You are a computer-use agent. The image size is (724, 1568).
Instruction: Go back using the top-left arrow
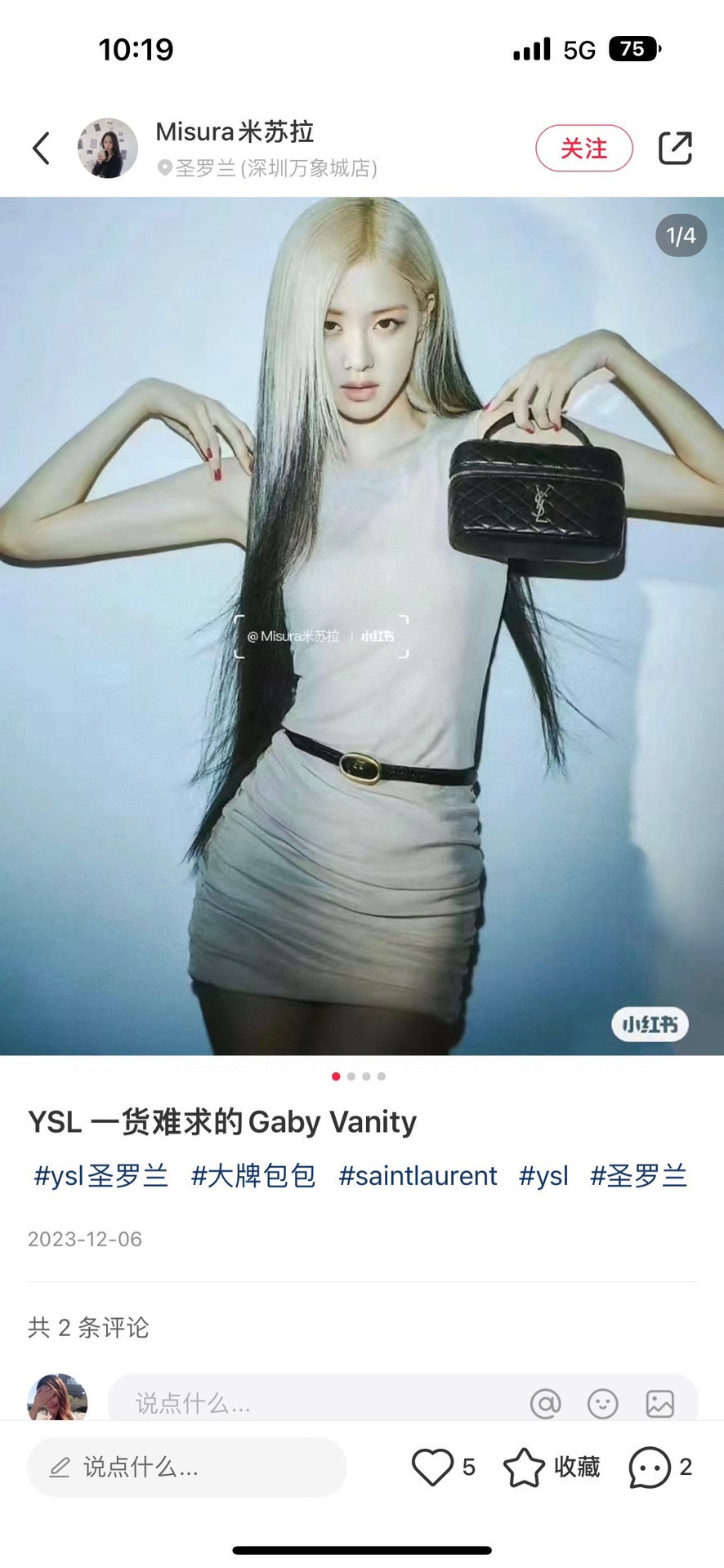coord(42,149)
